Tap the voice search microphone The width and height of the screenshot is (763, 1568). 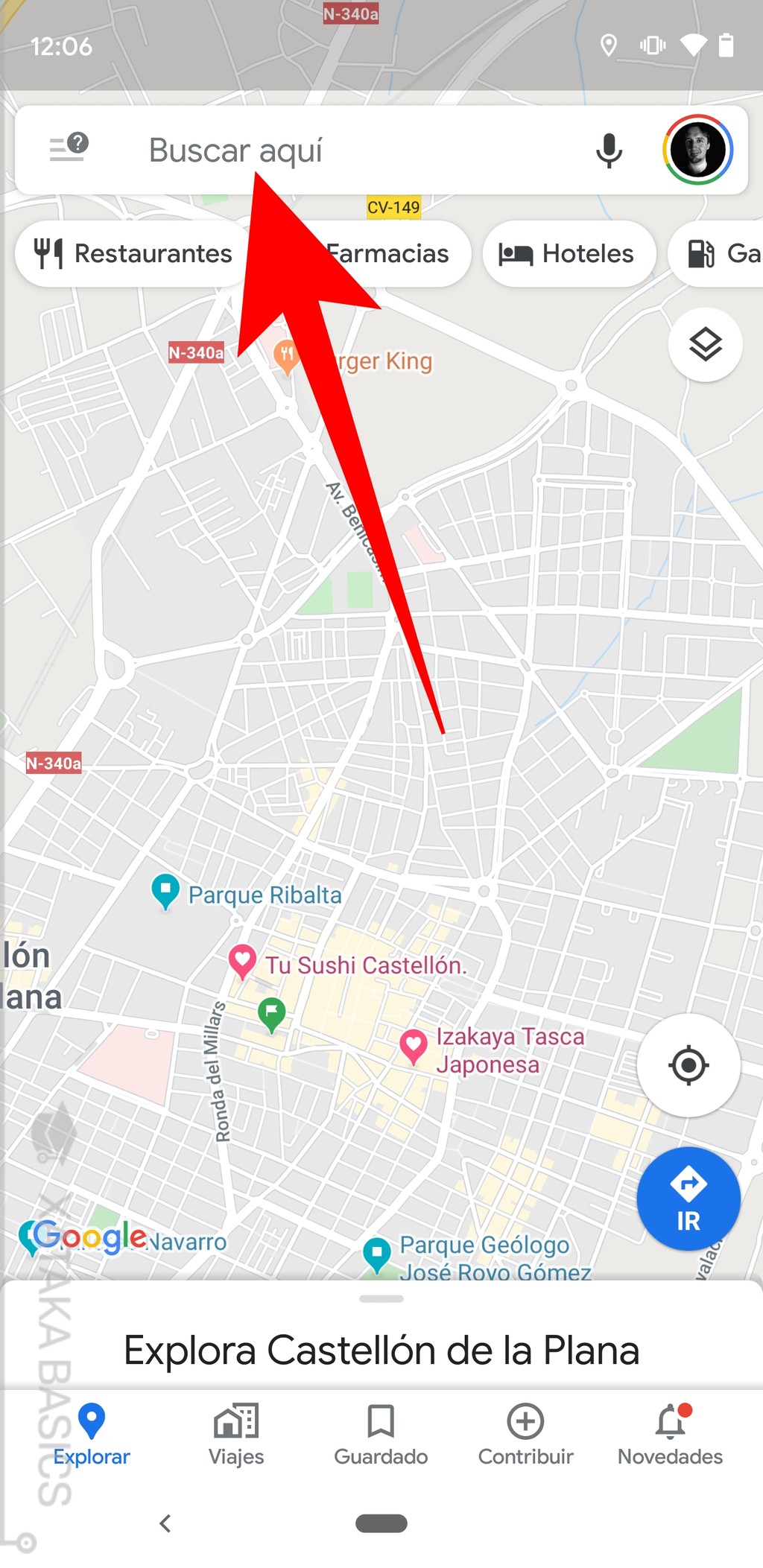[x=609, y=150]
